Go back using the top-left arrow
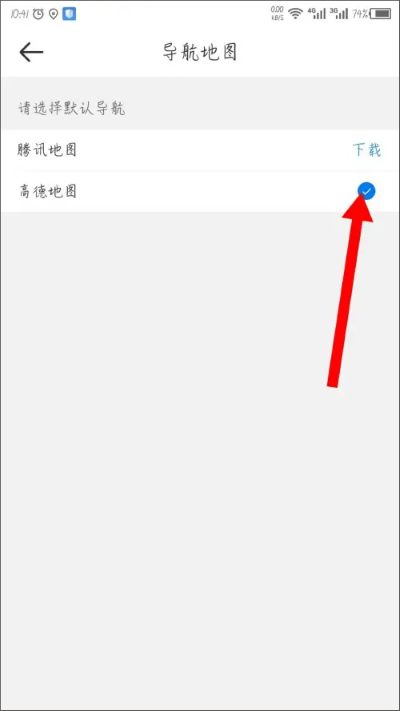The width and height of the screenshot is (400, 711). click(31, 53)
